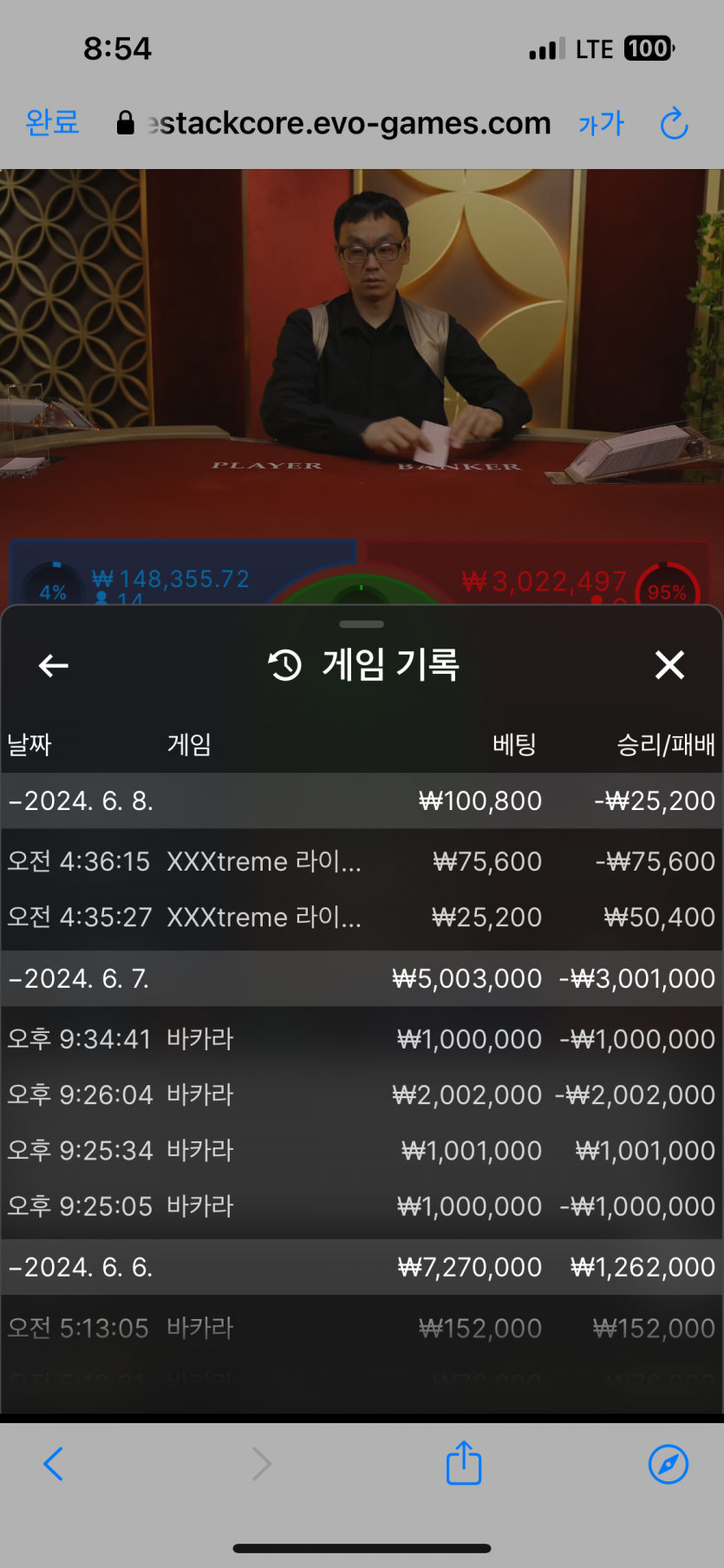Go back to the previous web page
This screenshot has width=724, height=1568.
[x=53, y=1464]
